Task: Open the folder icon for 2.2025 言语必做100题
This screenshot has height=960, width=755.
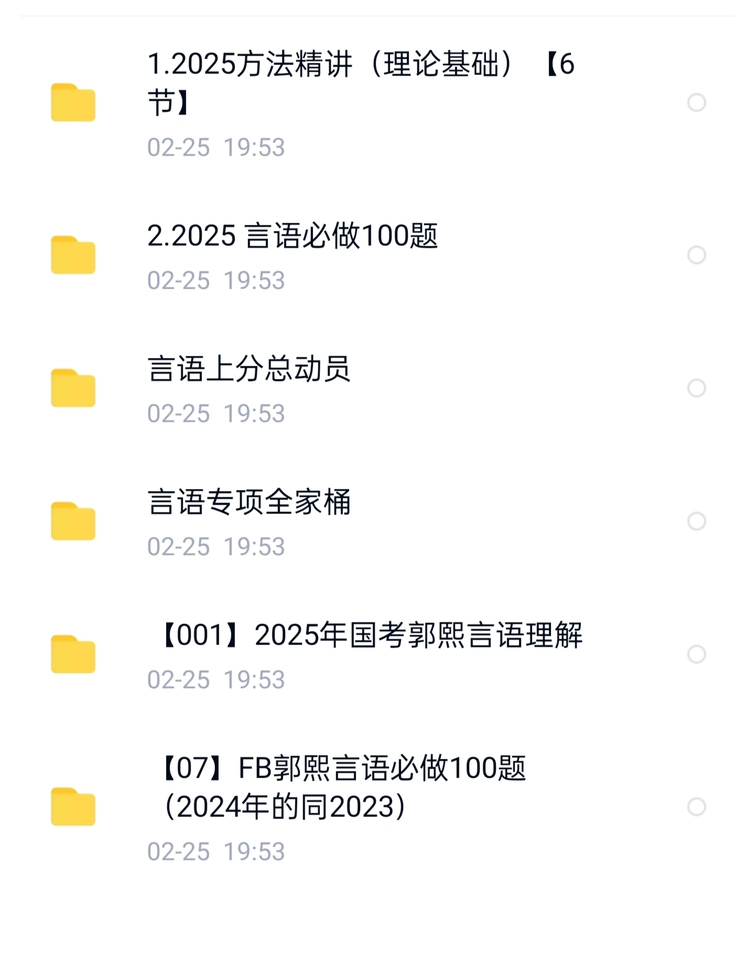Action: pos(72,253)
